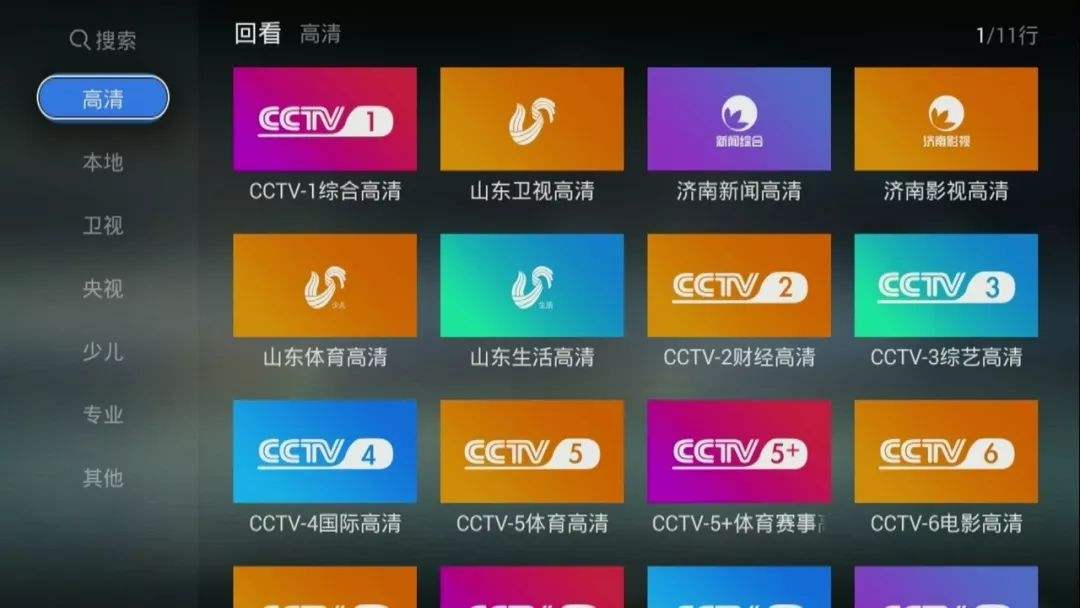1080x608 pixels.
Task: Open the 央视 category
Action: click(103, 289)
